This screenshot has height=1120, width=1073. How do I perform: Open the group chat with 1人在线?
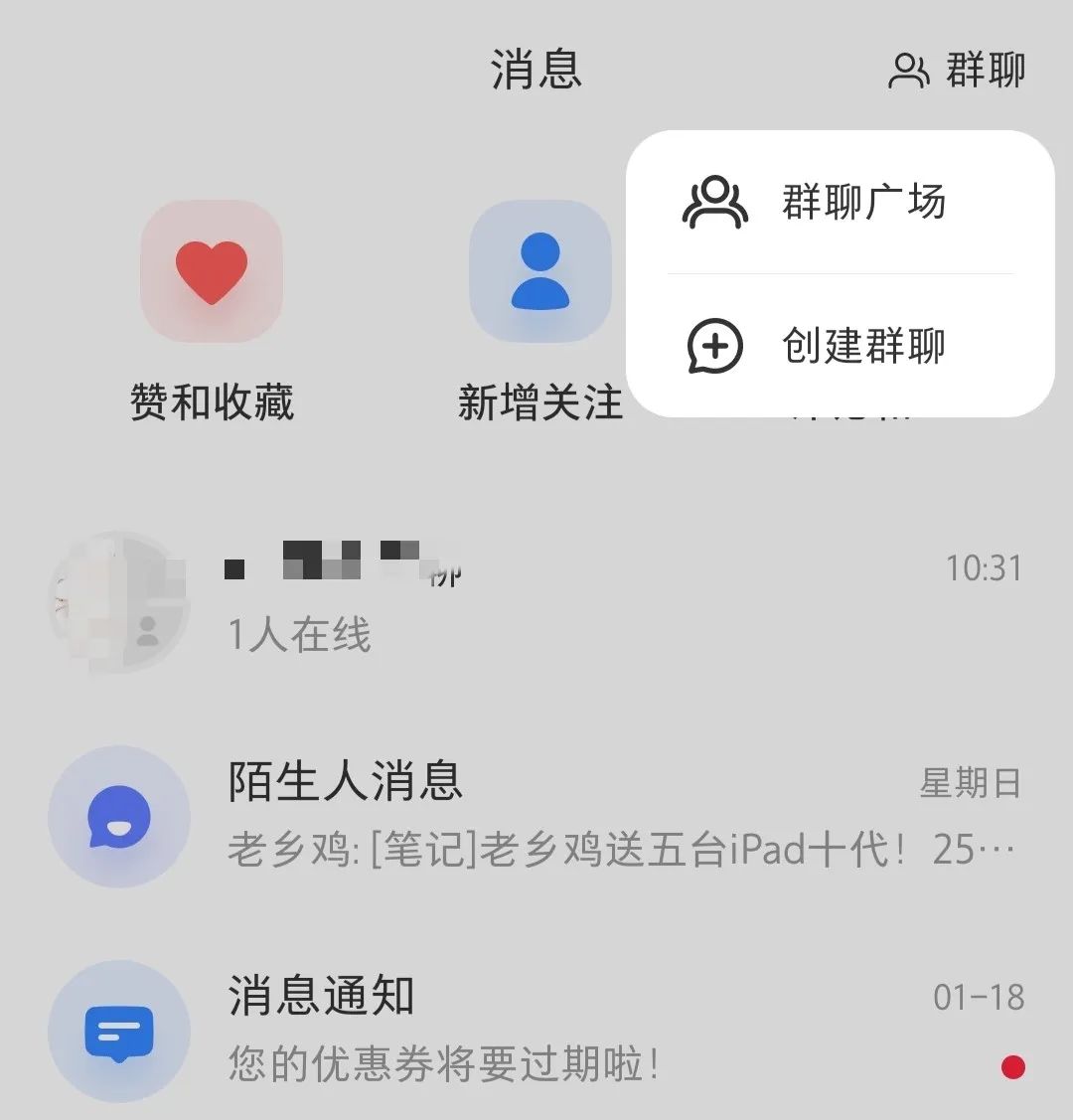pos(536,601)
